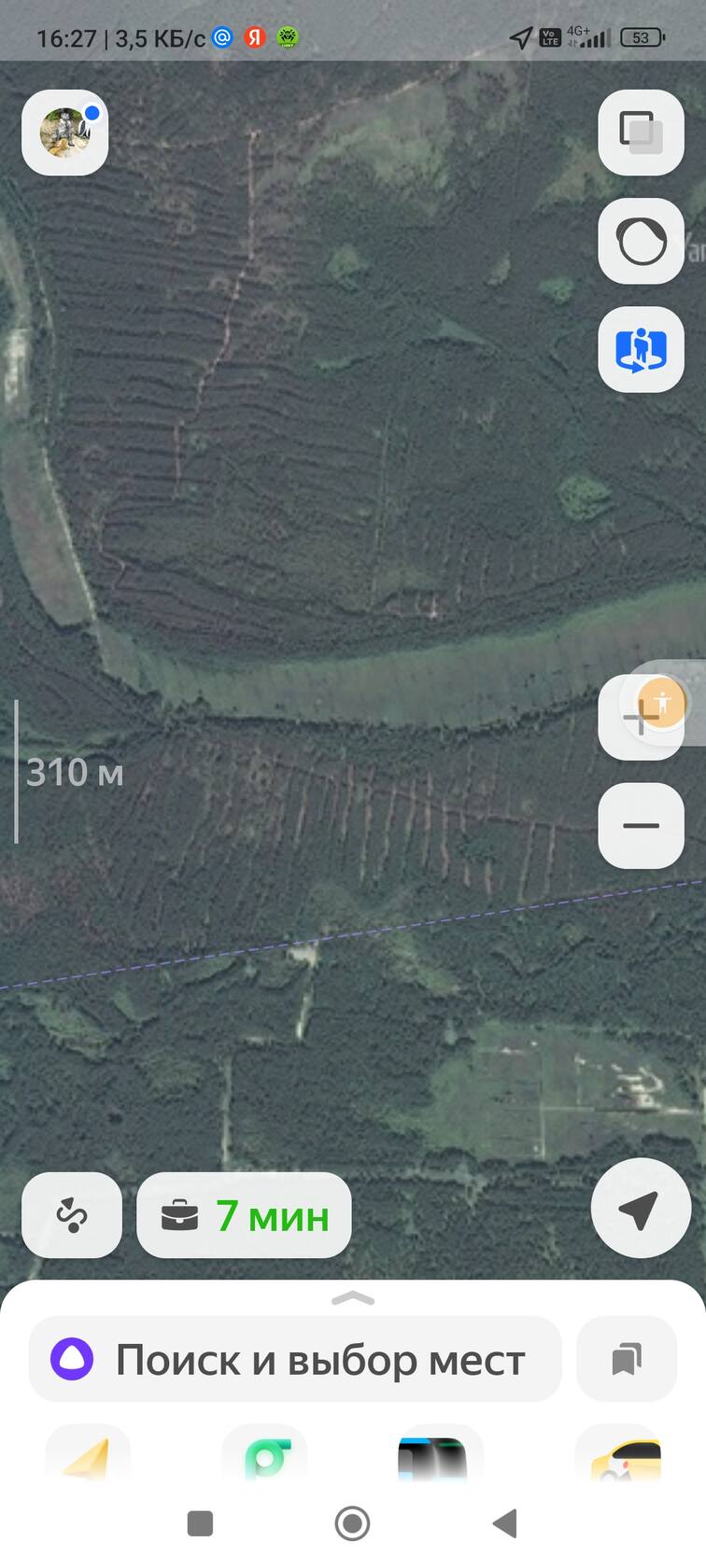
Task: Open the map layers selector
Action: click(x=641, y=133)
